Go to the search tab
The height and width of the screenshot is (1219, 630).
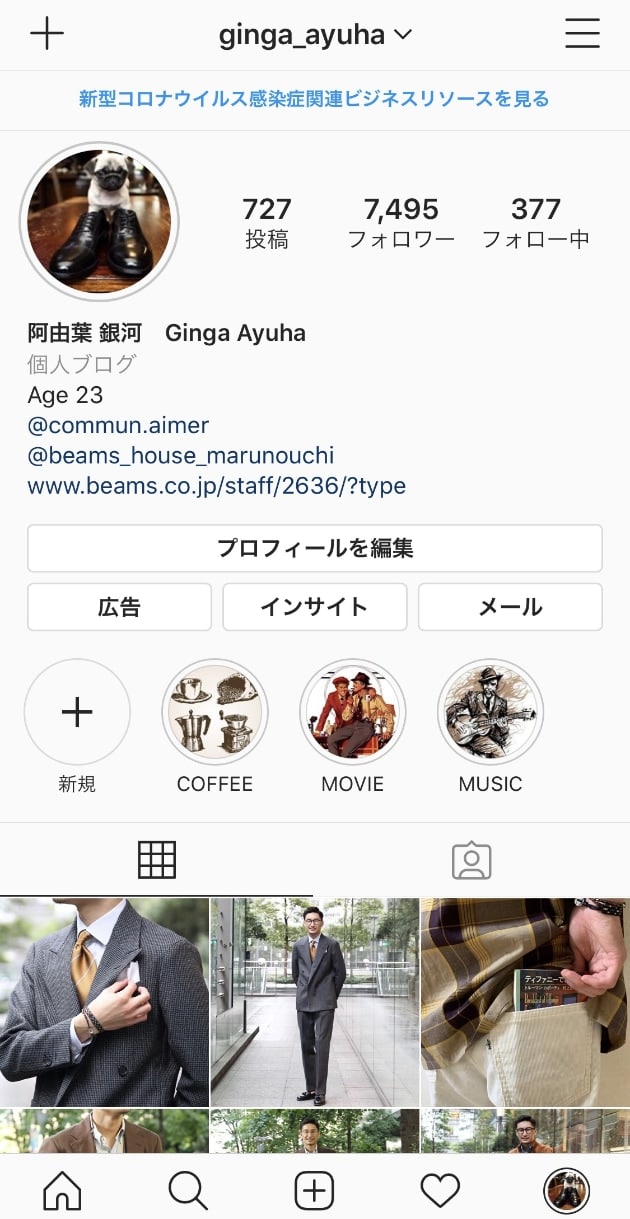[x=188, y=1190]
